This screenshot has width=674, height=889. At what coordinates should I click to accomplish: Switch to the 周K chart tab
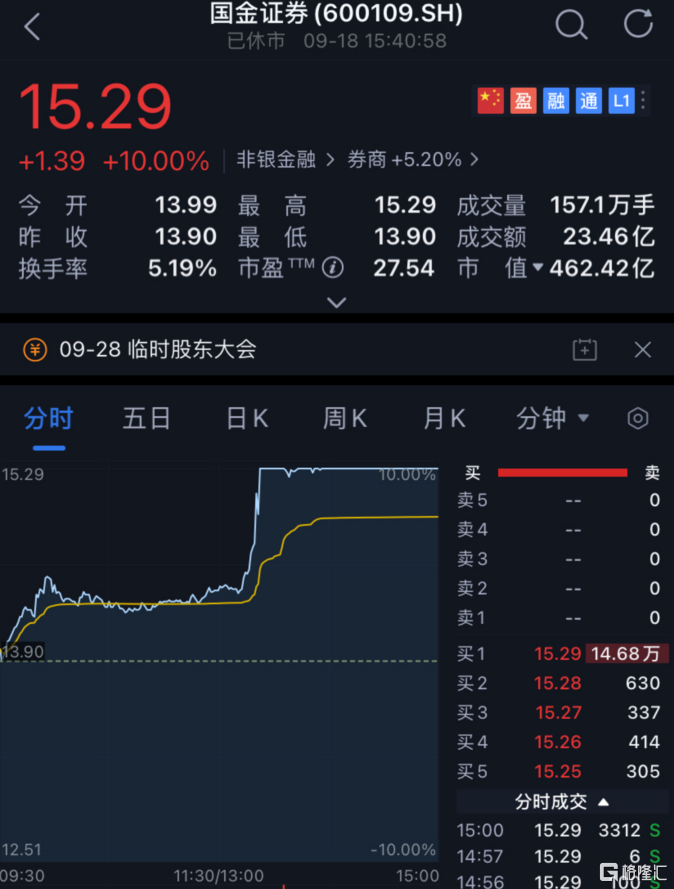click(344, 418)
